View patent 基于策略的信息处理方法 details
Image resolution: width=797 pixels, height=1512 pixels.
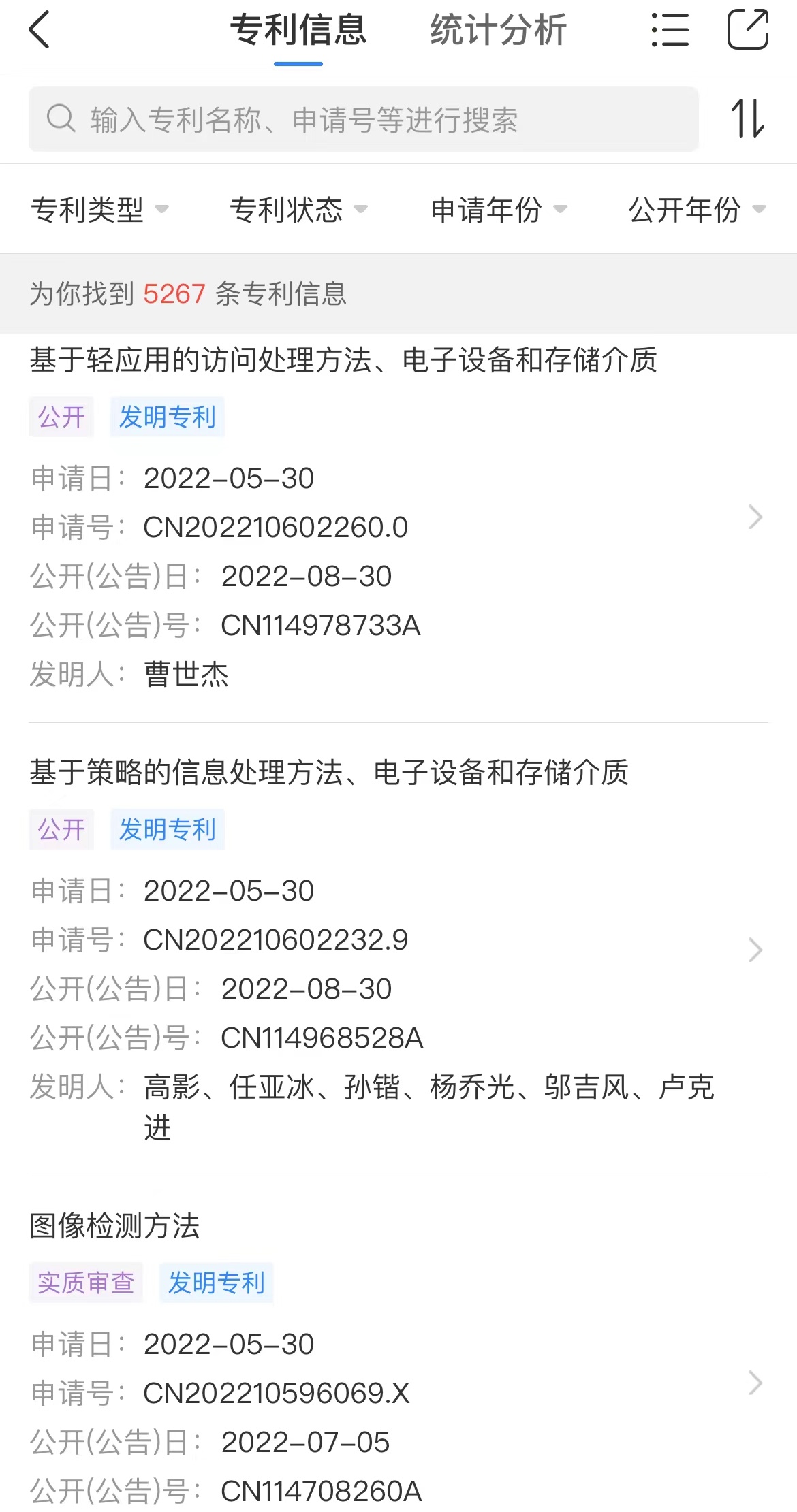click(x=398, y=950)
